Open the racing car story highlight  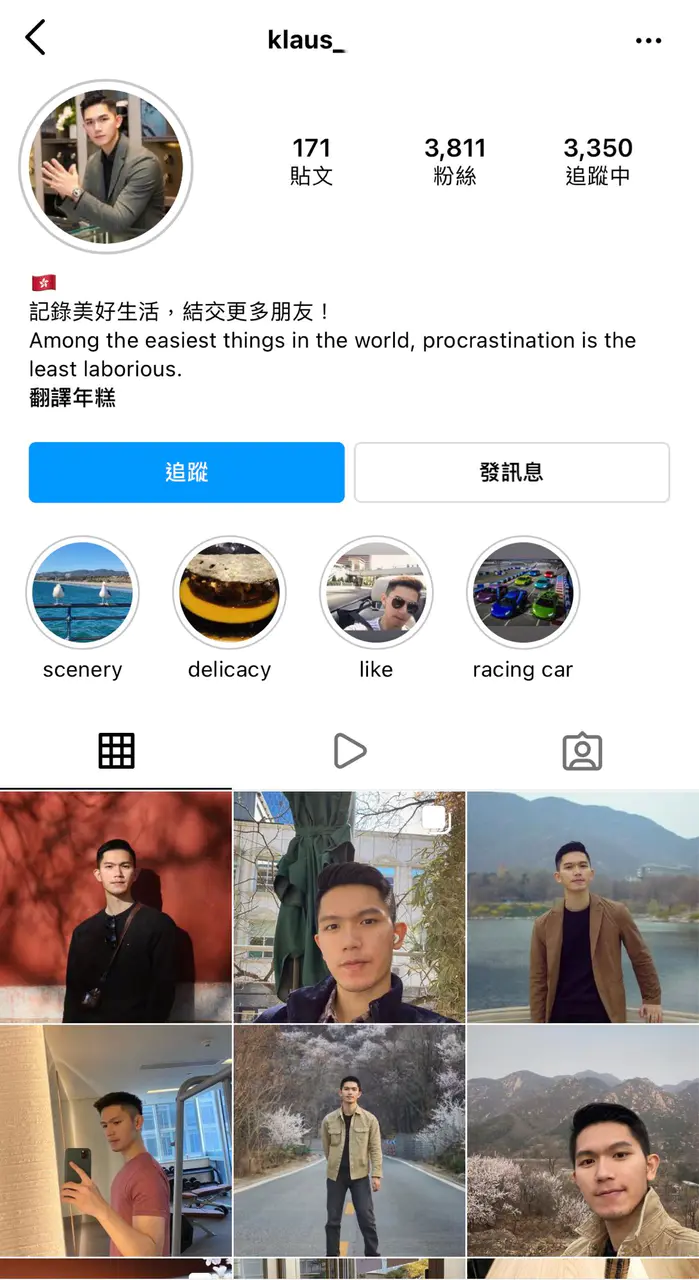522,593
